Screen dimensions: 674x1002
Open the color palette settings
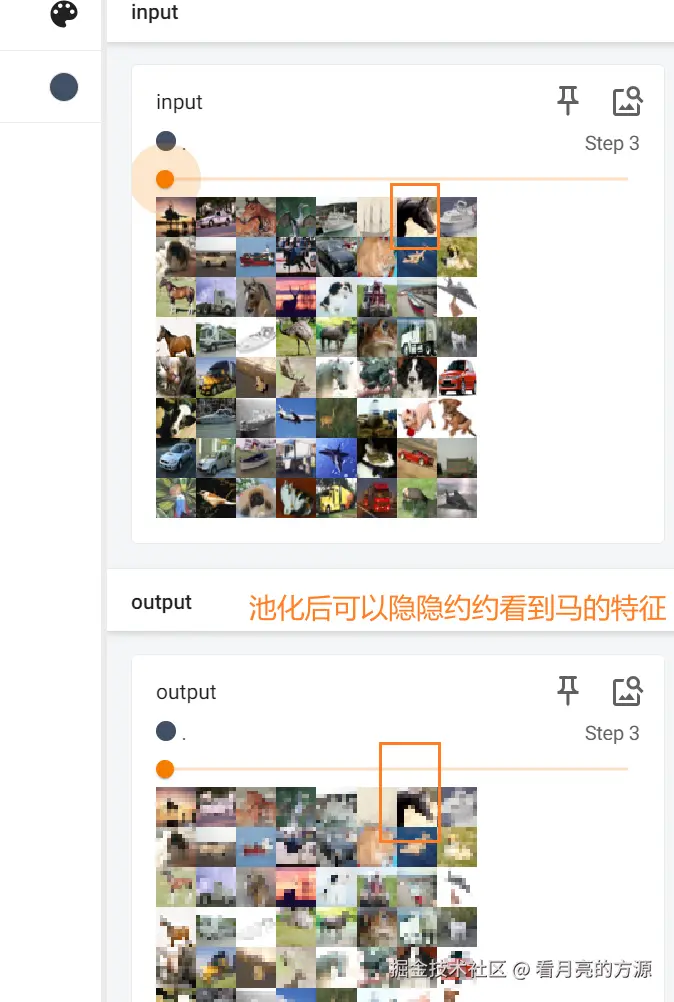(x=64, y=14)
